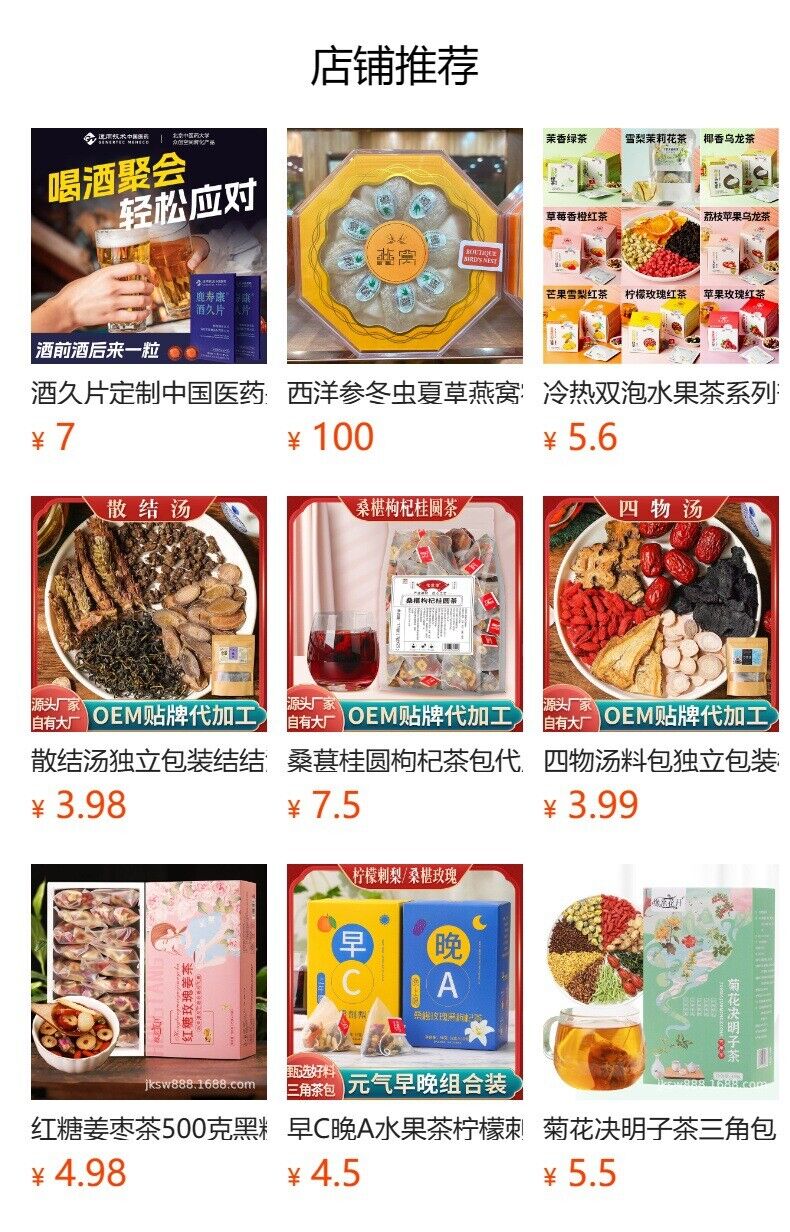
Task: Tap the 早C晚A水果茶 product tile
Action: coord(404,982)
